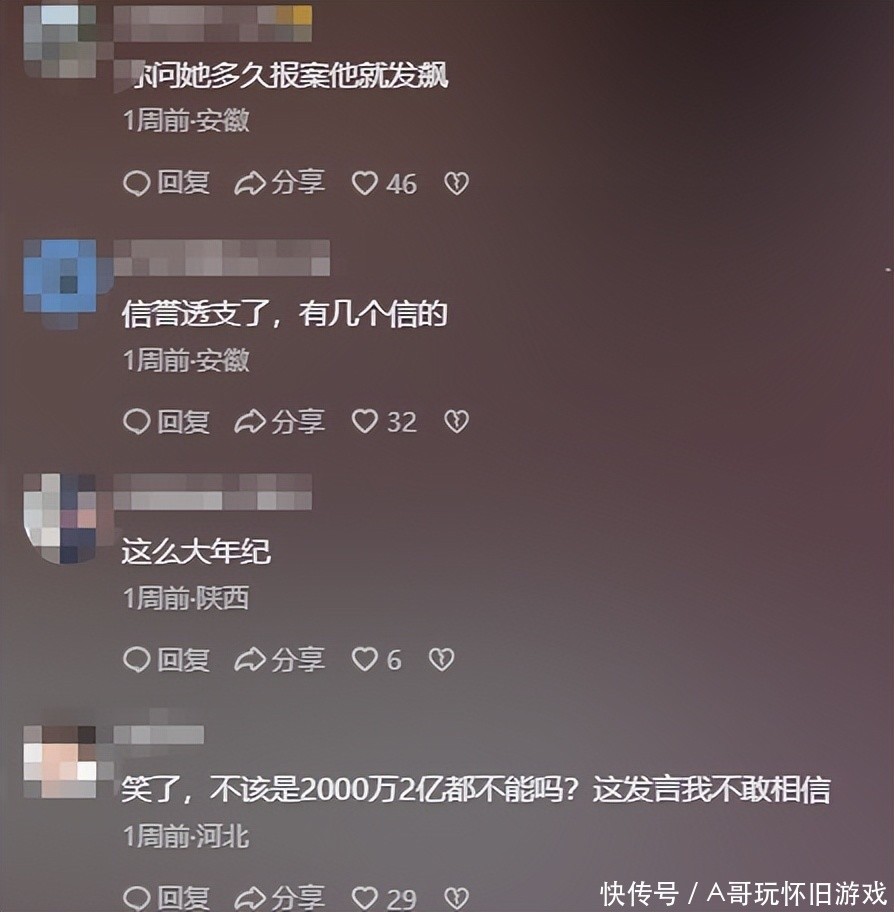This screenshot has width=894, height=912.
Task: Reply to the 这么大年纪 comment
Action: pyautogui.click(x=166, y=660)
